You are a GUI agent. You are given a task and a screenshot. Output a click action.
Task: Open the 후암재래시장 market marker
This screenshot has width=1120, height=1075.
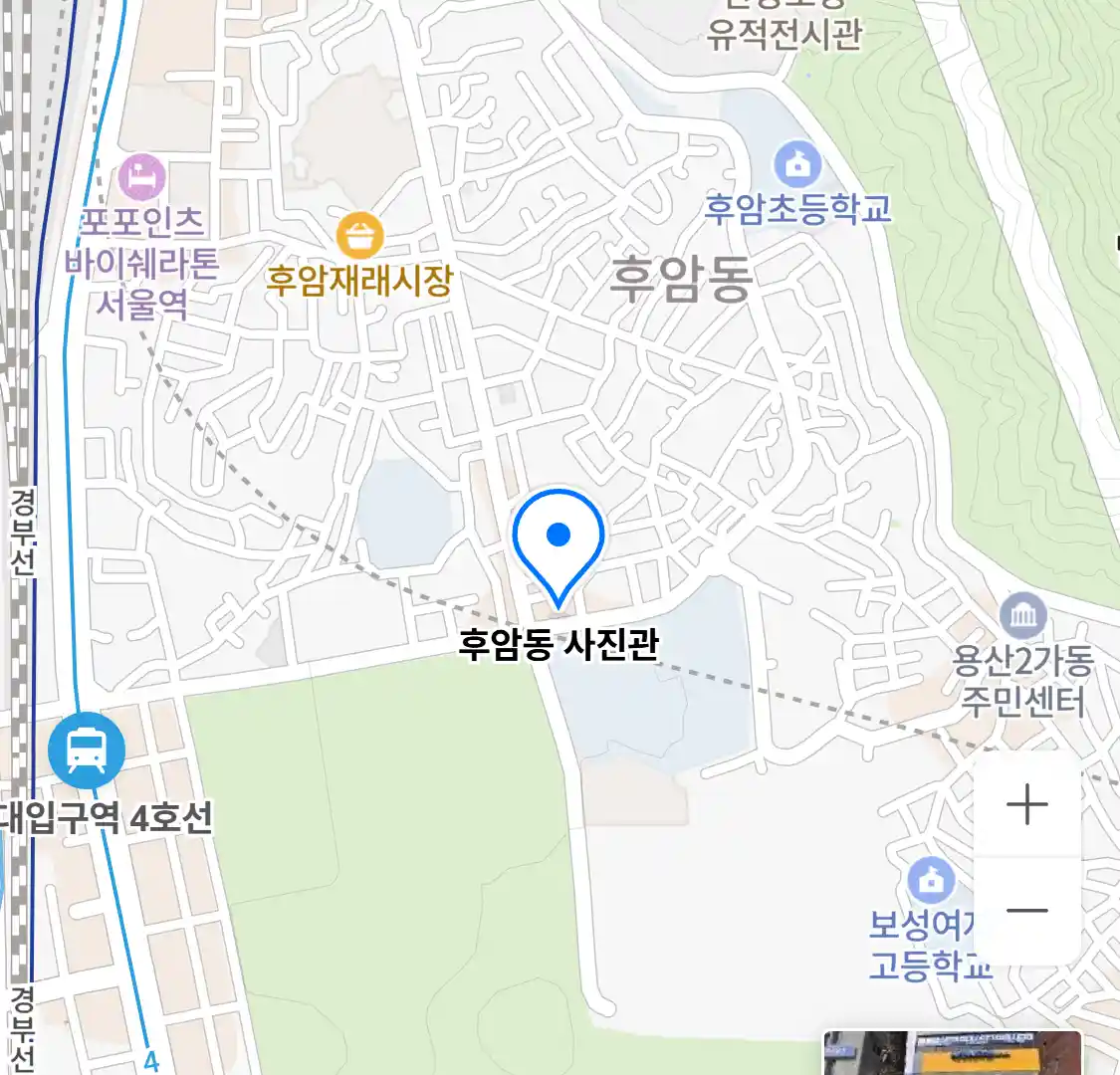(x=359, y=236)
